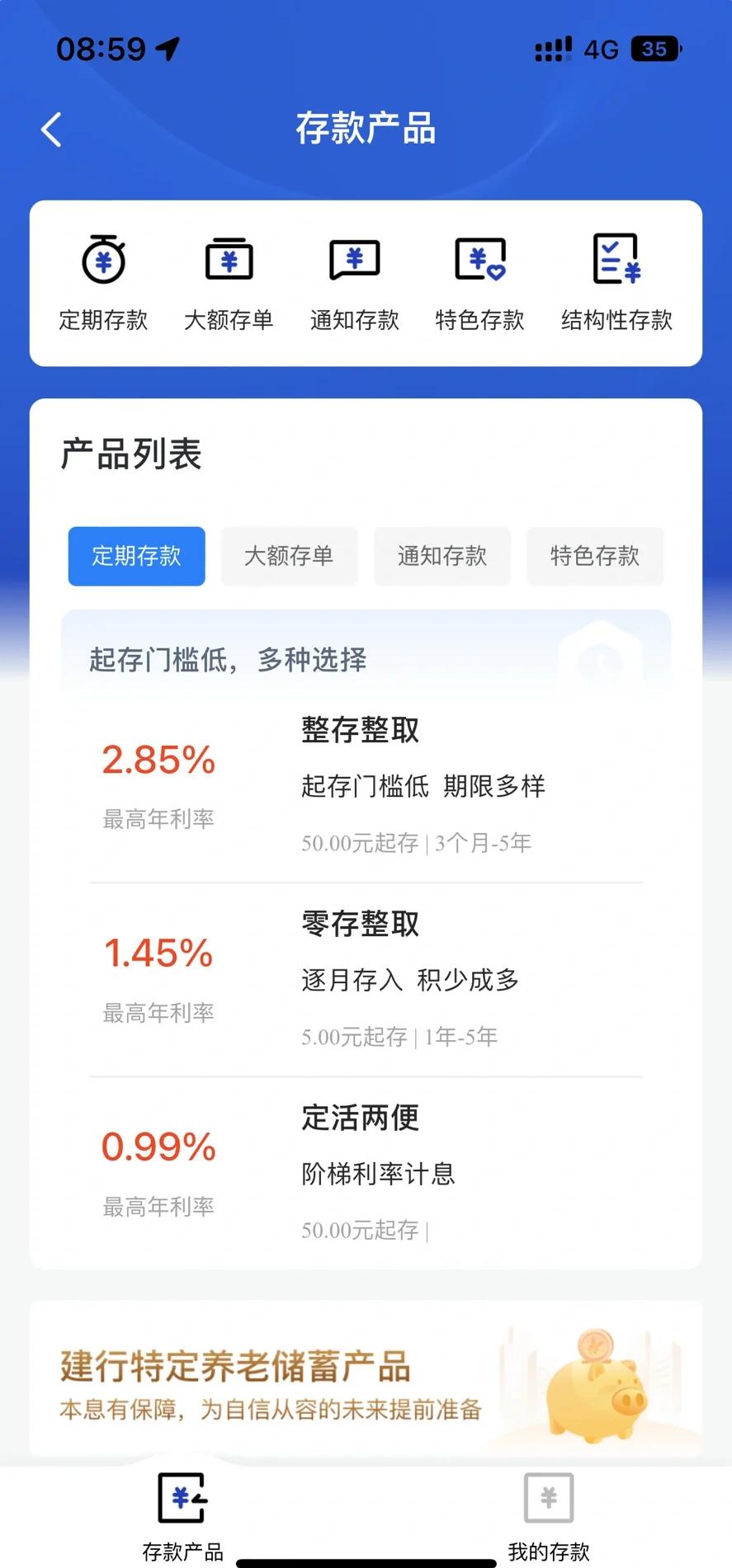Image resolution: width=732 pixels, height=1568 pixels.
Task: Tap the battery indicator in the status bar
Action: click(654, 49)
